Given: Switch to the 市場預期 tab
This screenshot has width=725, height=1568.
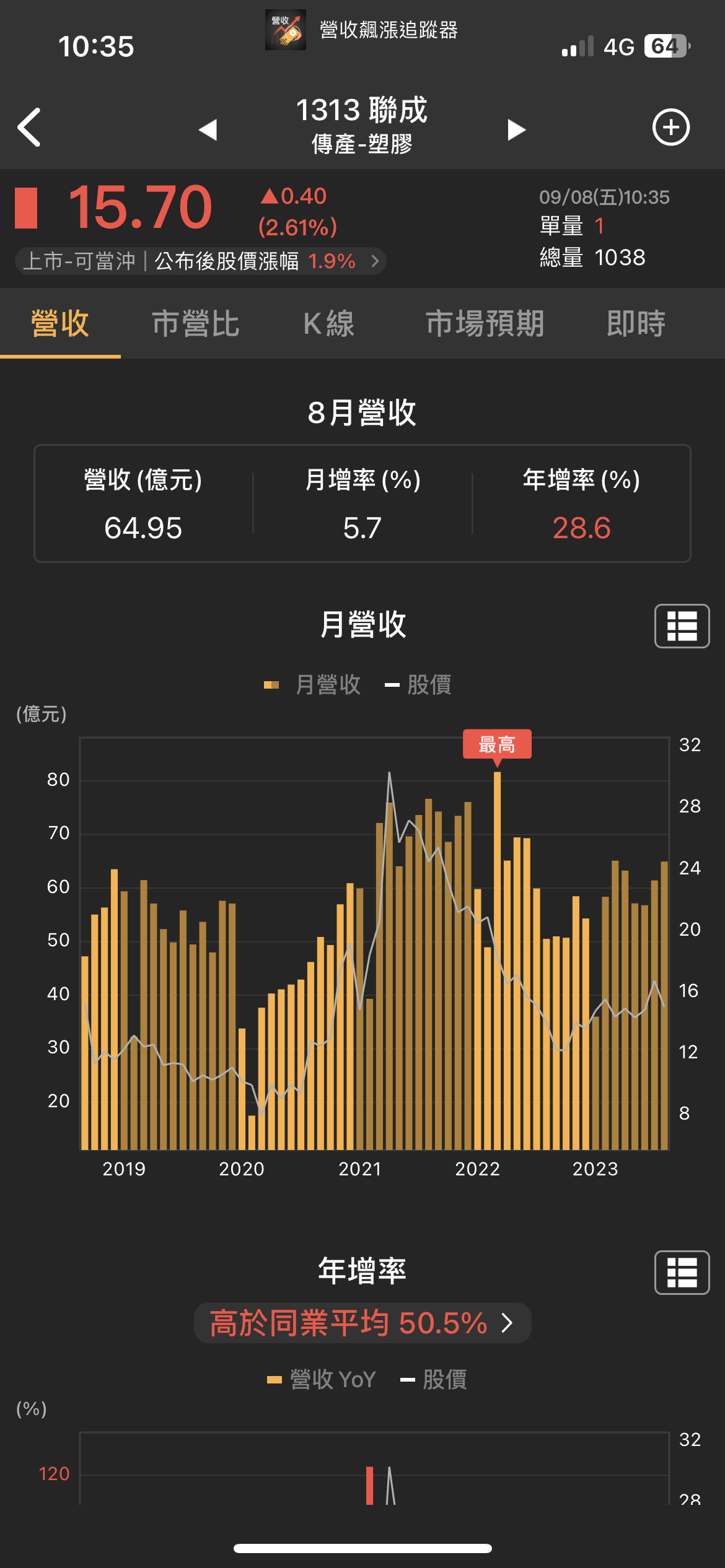Looking at the screenshot, I should click(485, 324).
